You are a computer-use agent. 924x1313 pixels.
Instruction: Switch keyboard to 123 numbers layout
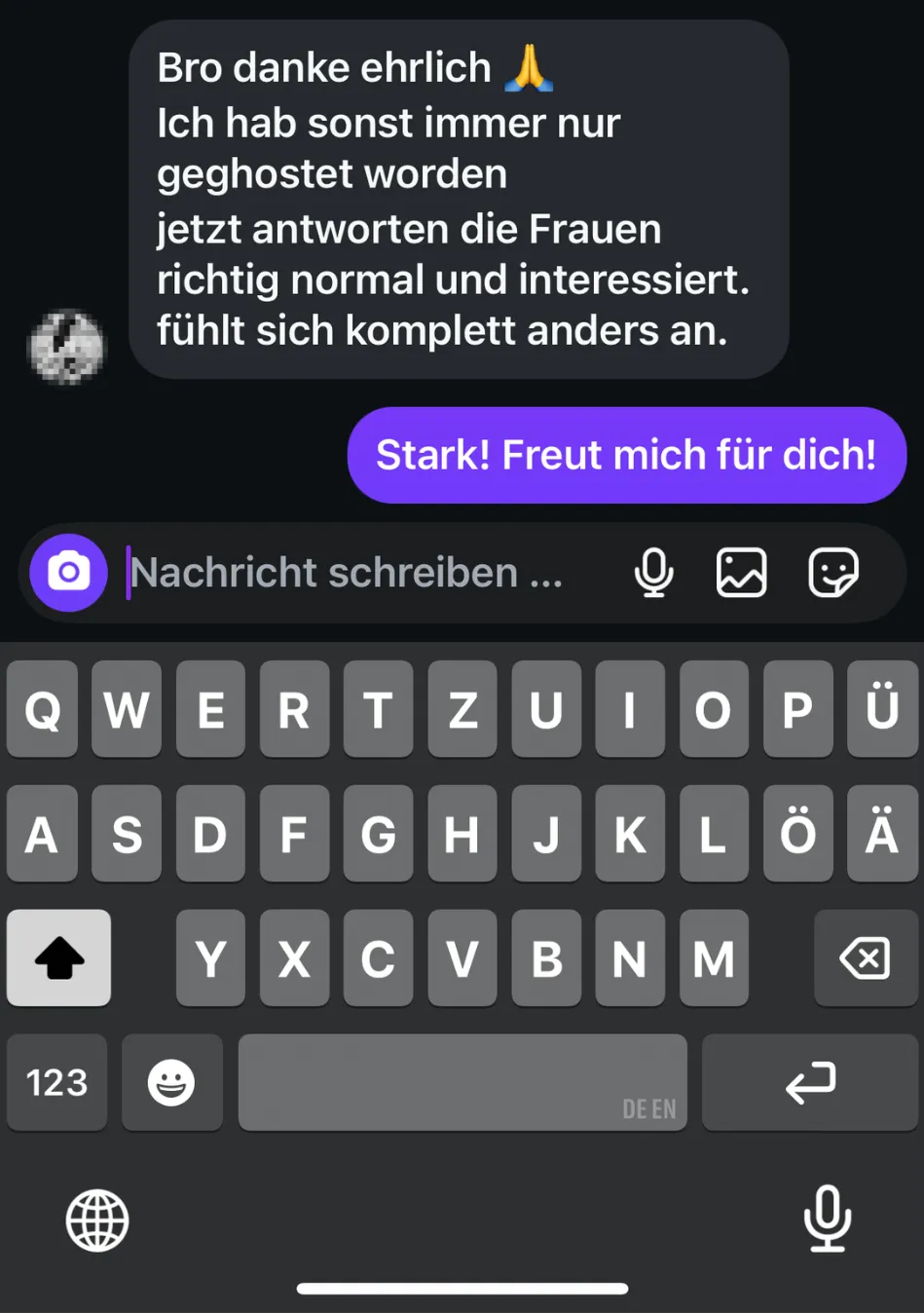pyautogui.click(x=56, y=1082)
